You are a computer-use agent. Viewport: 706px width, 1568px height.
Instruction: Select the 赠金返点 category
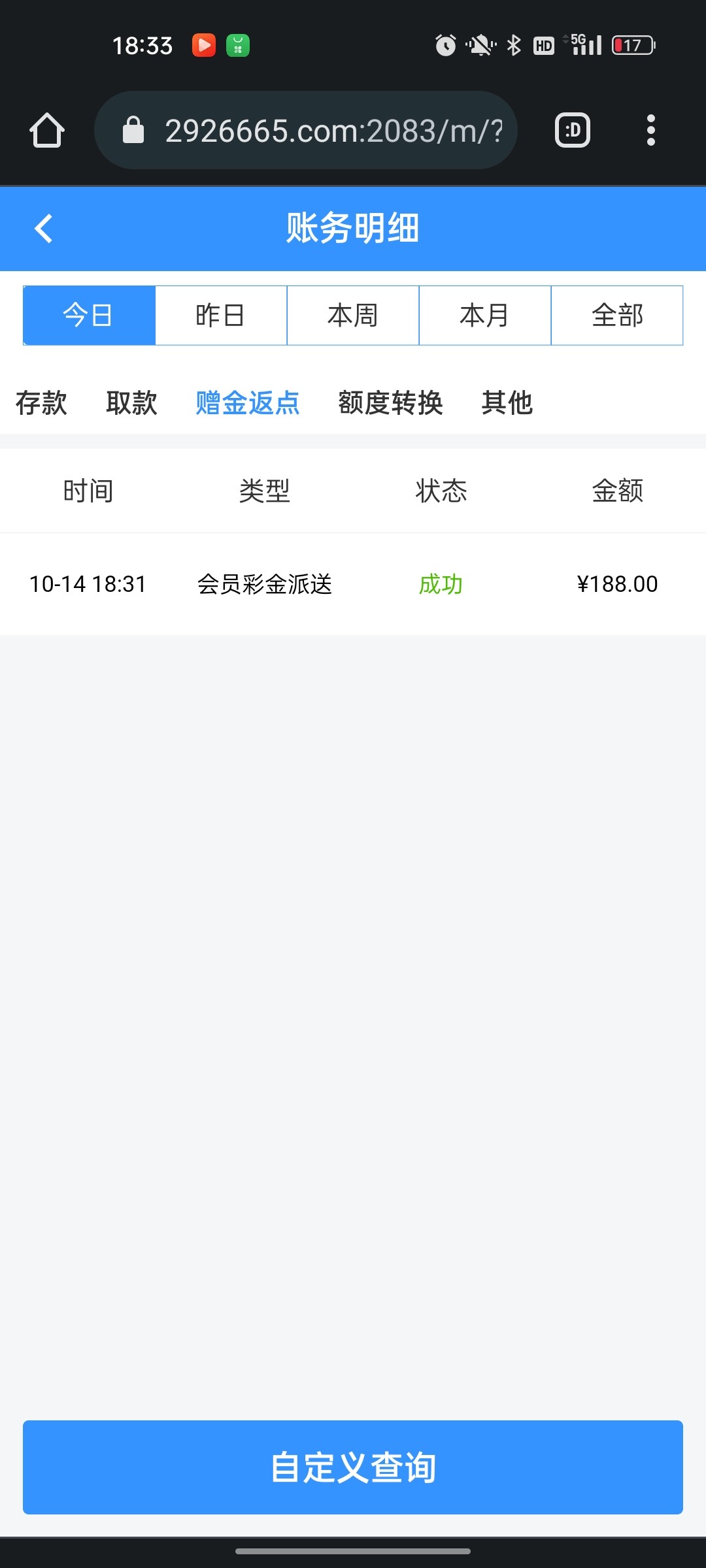click(248, 403)
